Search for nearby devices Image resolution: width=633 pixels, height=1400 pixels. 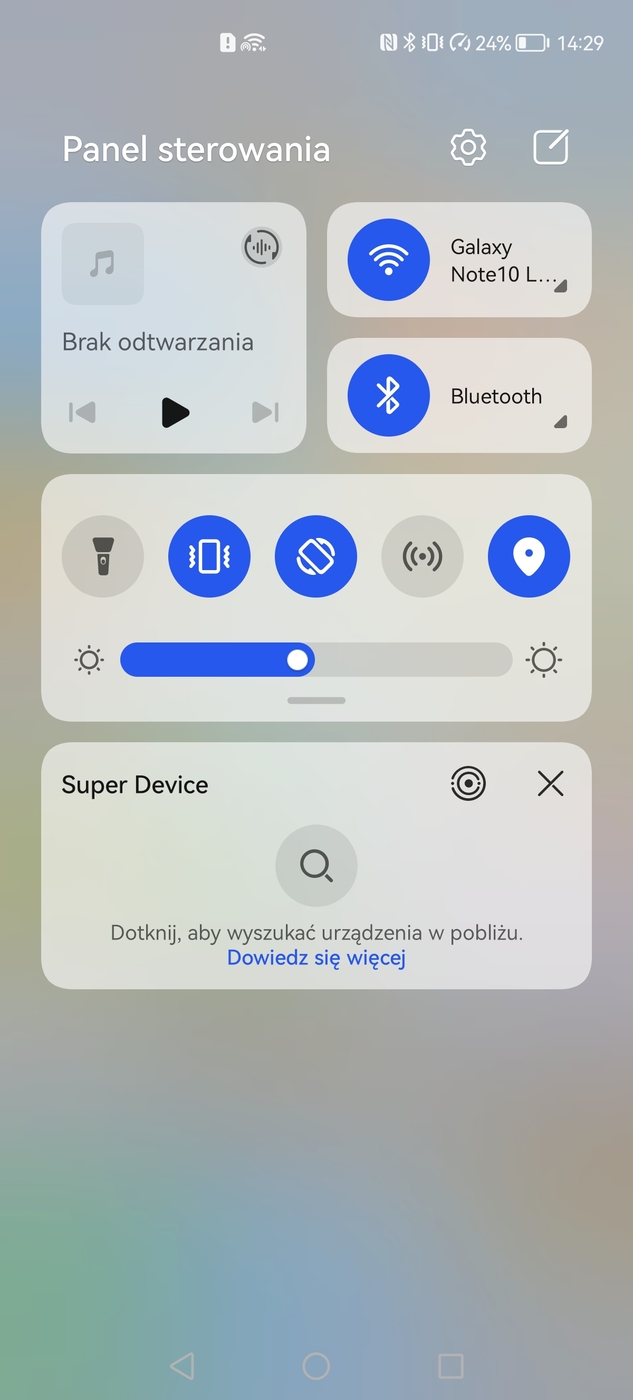point(316,865)
